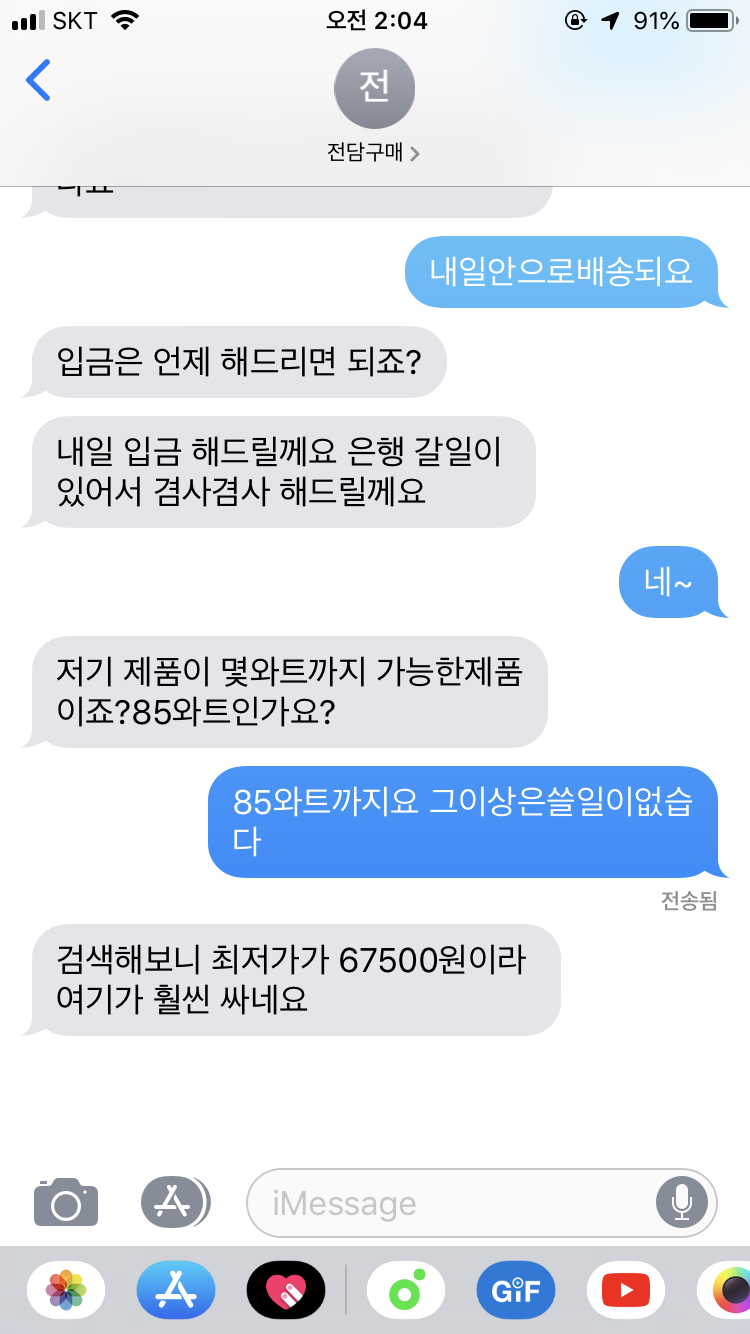Open the GIF search app
This screenshot has width=750, height=1334.
(x=516, y=1290)
